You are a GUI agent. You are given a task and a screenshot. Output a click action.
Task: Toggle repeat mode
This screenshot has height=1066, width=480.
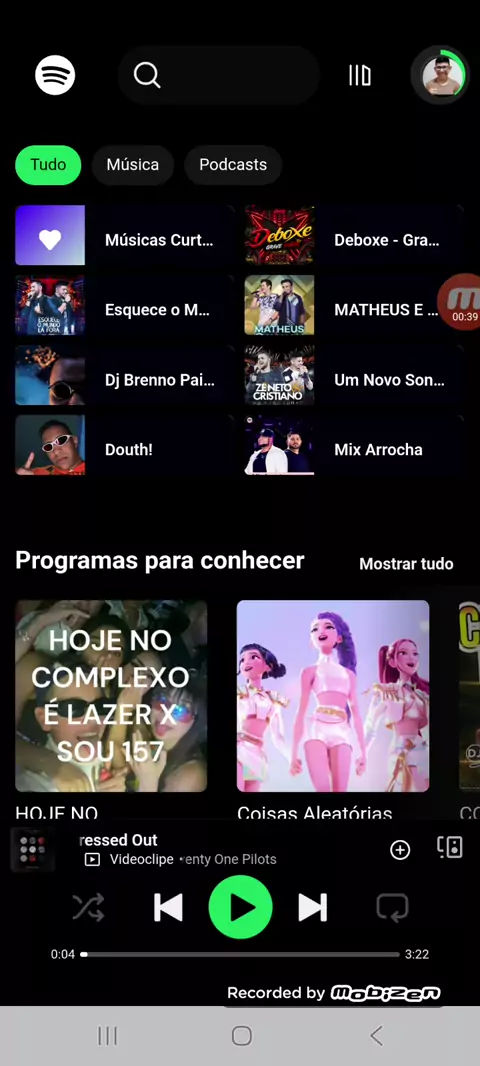[392, 907]
